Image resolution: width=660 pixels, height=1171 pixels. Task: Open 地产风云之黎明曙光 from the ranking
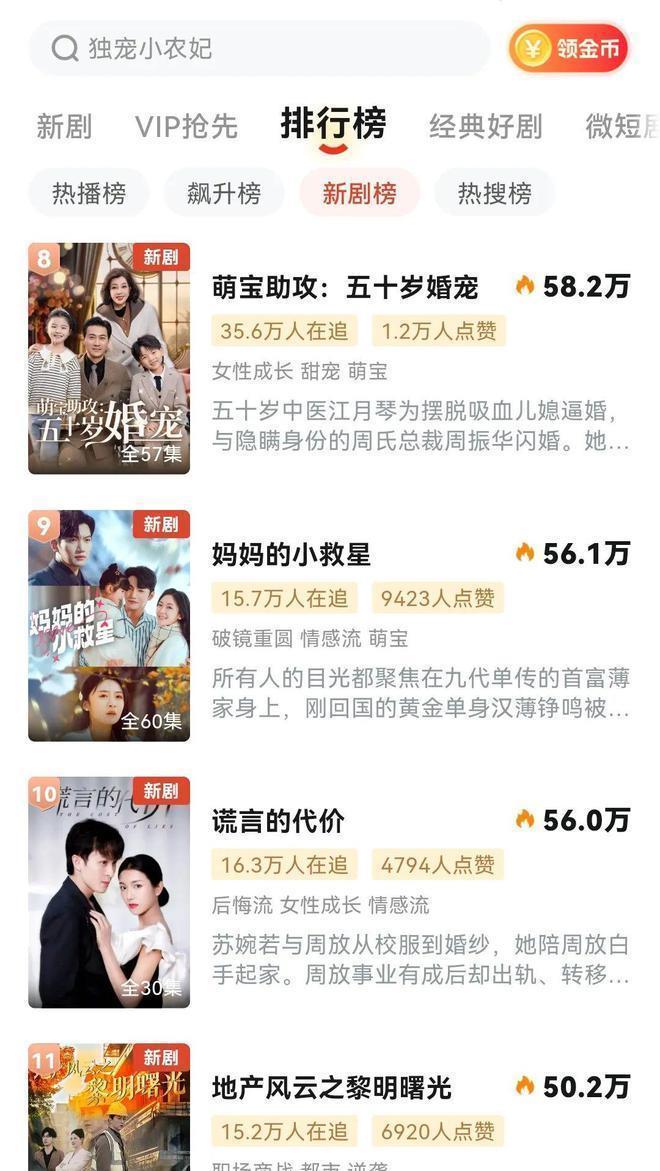332,1088
